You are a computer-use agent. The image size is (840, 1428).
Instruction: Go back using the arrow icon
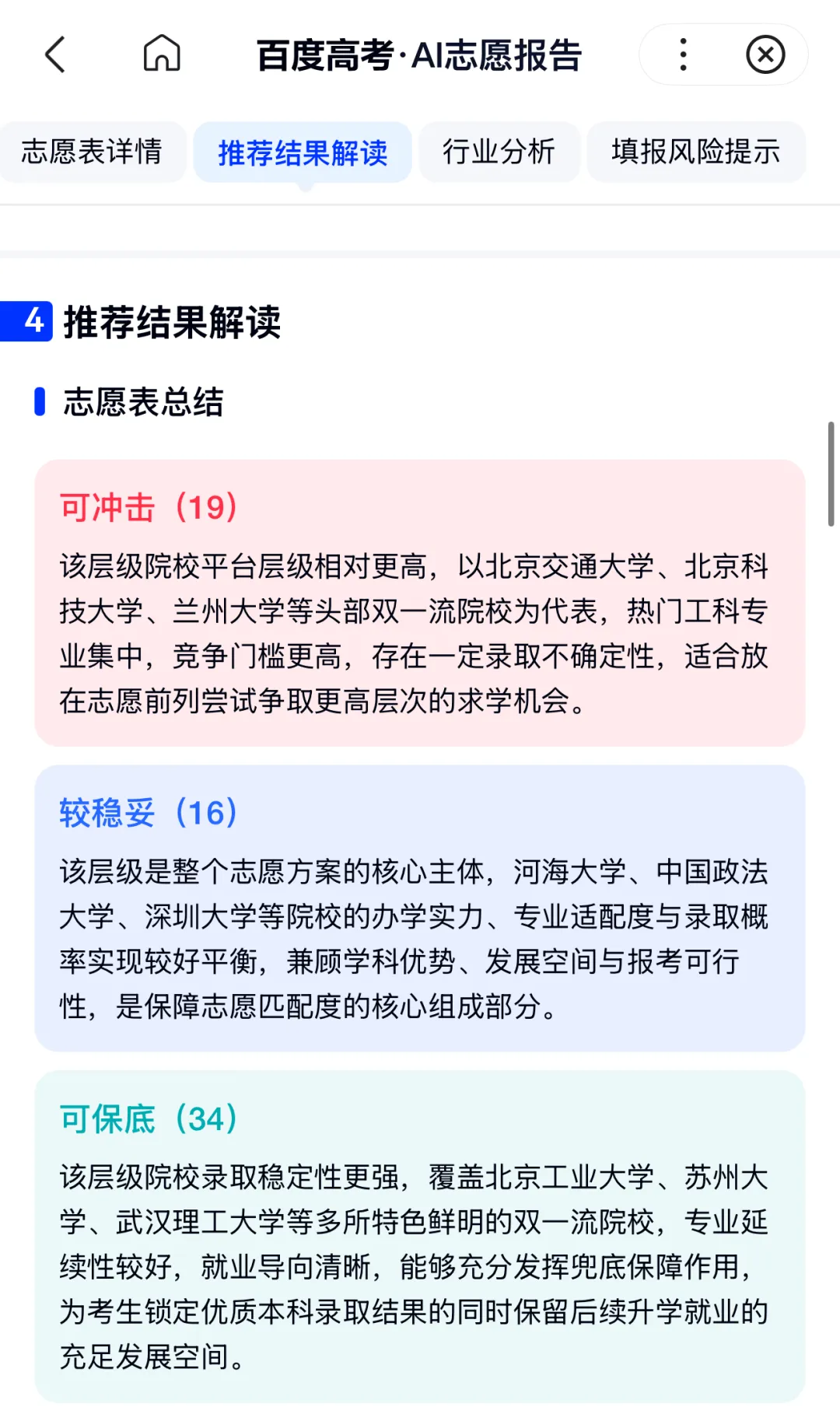[55, 54]
